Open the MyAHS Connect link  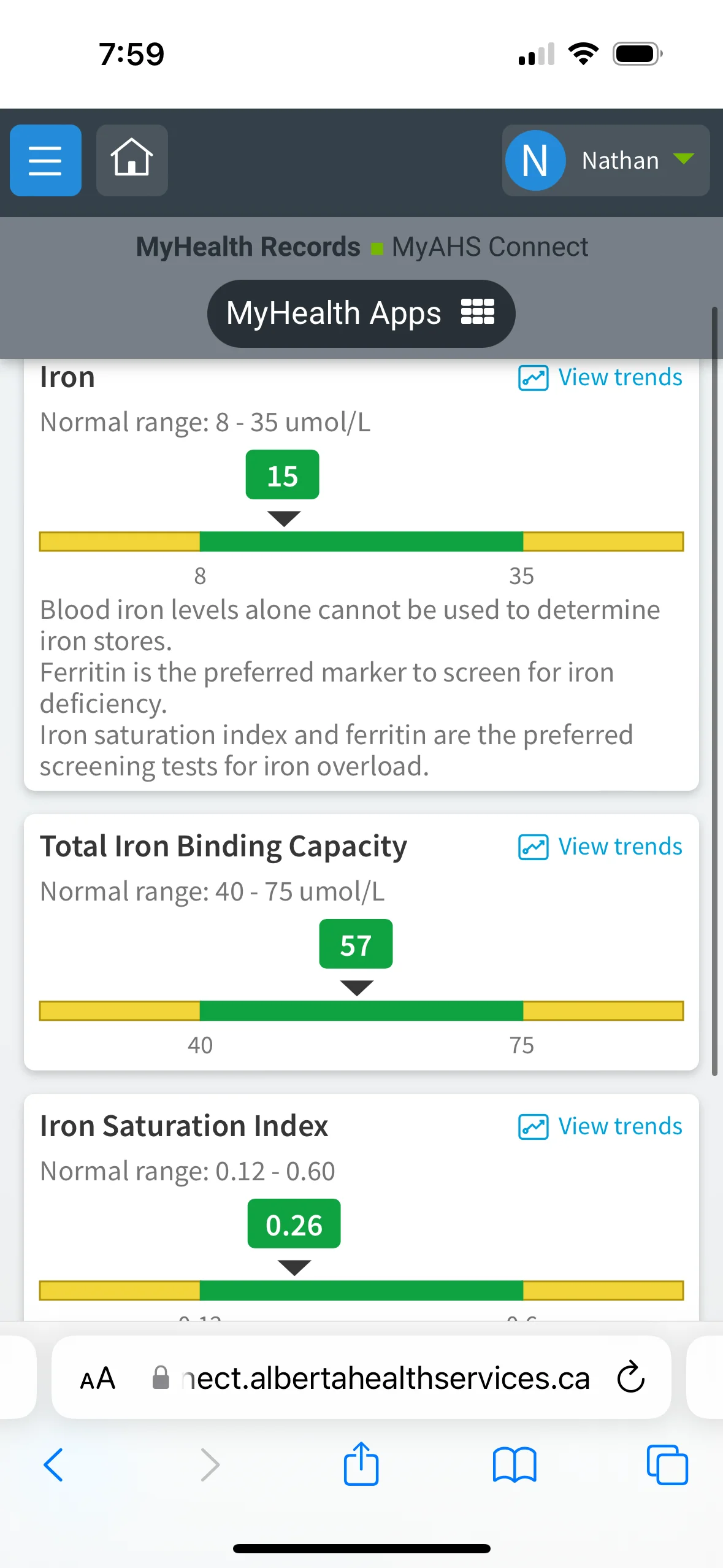(490, 247)
